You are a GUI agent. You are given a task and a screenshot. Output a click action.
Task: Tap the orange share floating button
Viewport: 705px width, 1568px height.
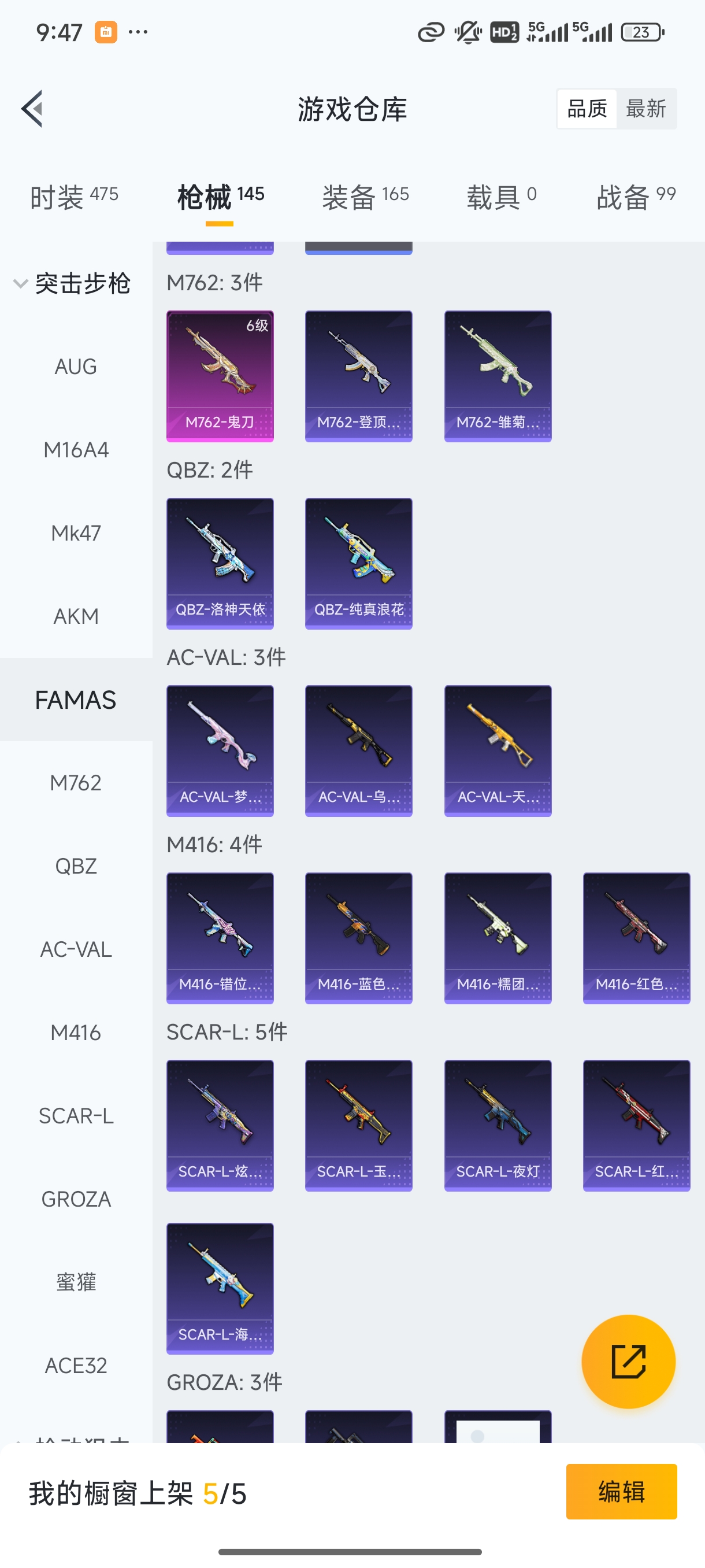[x=628, y=1361]
